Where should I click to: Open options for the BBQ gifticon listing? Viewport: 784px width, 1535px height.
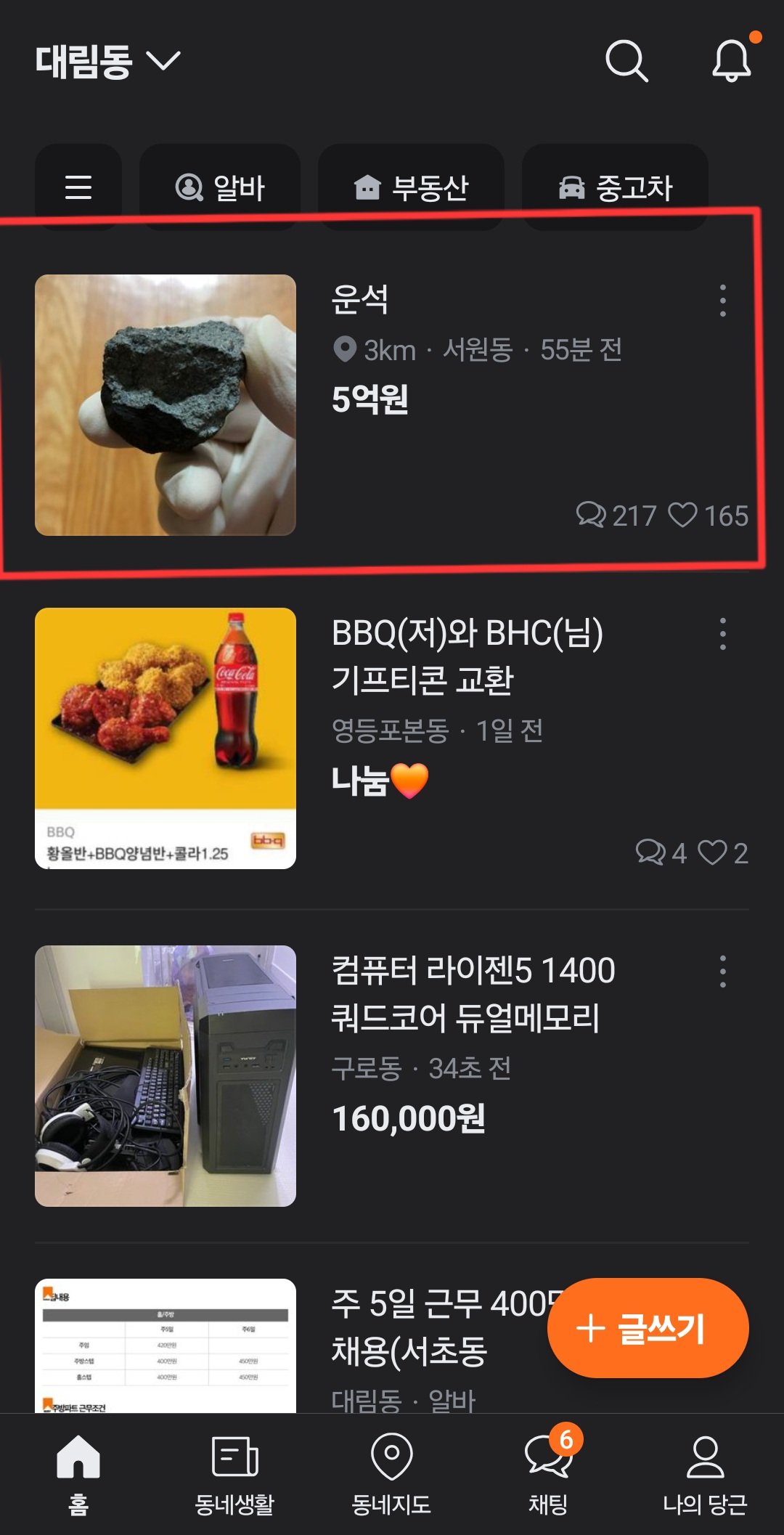(x=722, y=633)
